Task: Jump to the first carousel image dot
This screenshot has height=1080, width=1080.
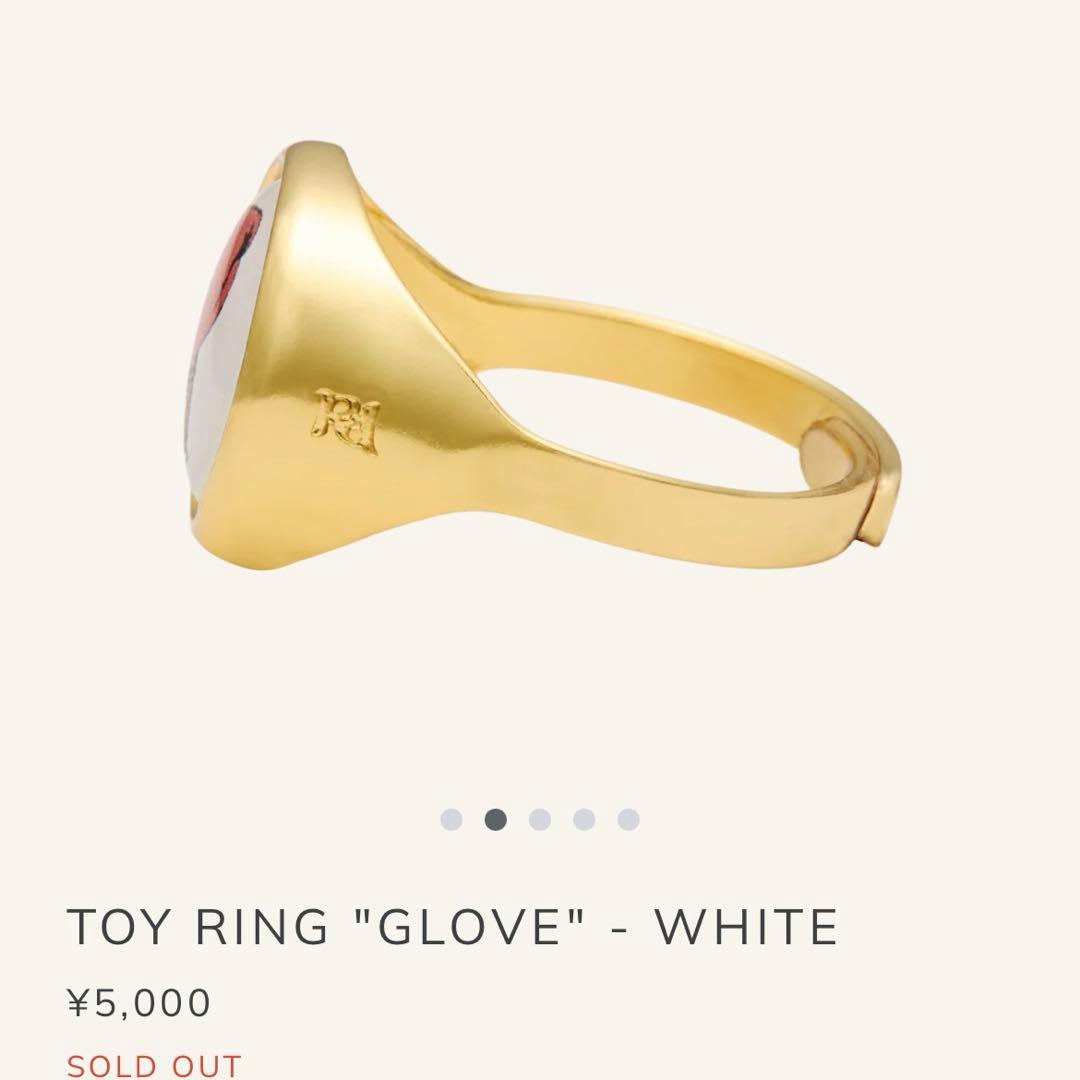Action: tap(451, 820)
